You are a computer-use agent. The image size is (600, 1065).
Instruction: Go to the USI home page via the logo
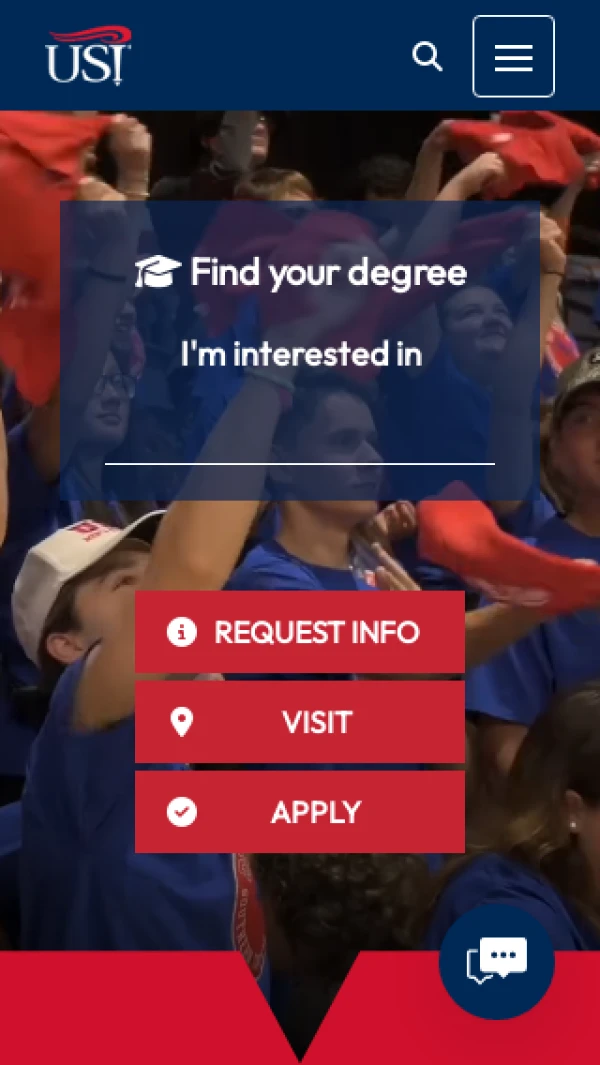88,56
